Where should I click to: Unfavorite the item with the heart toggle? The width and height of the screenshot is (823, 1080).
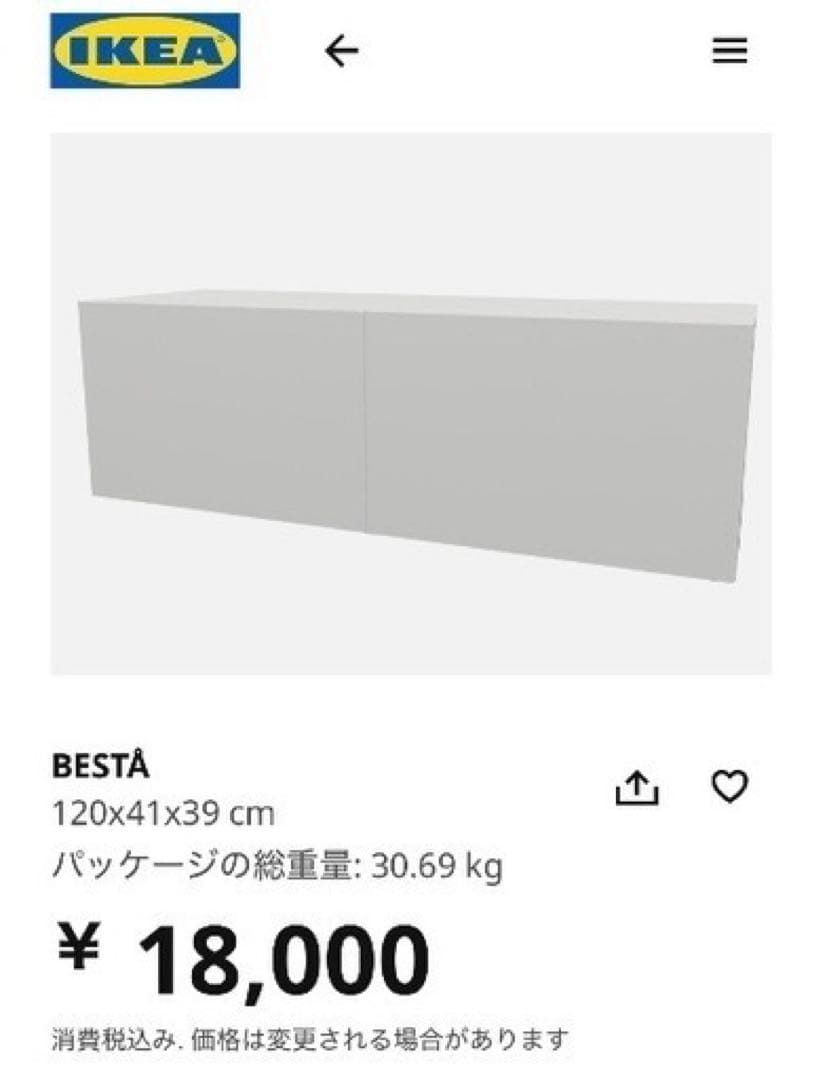729,786
